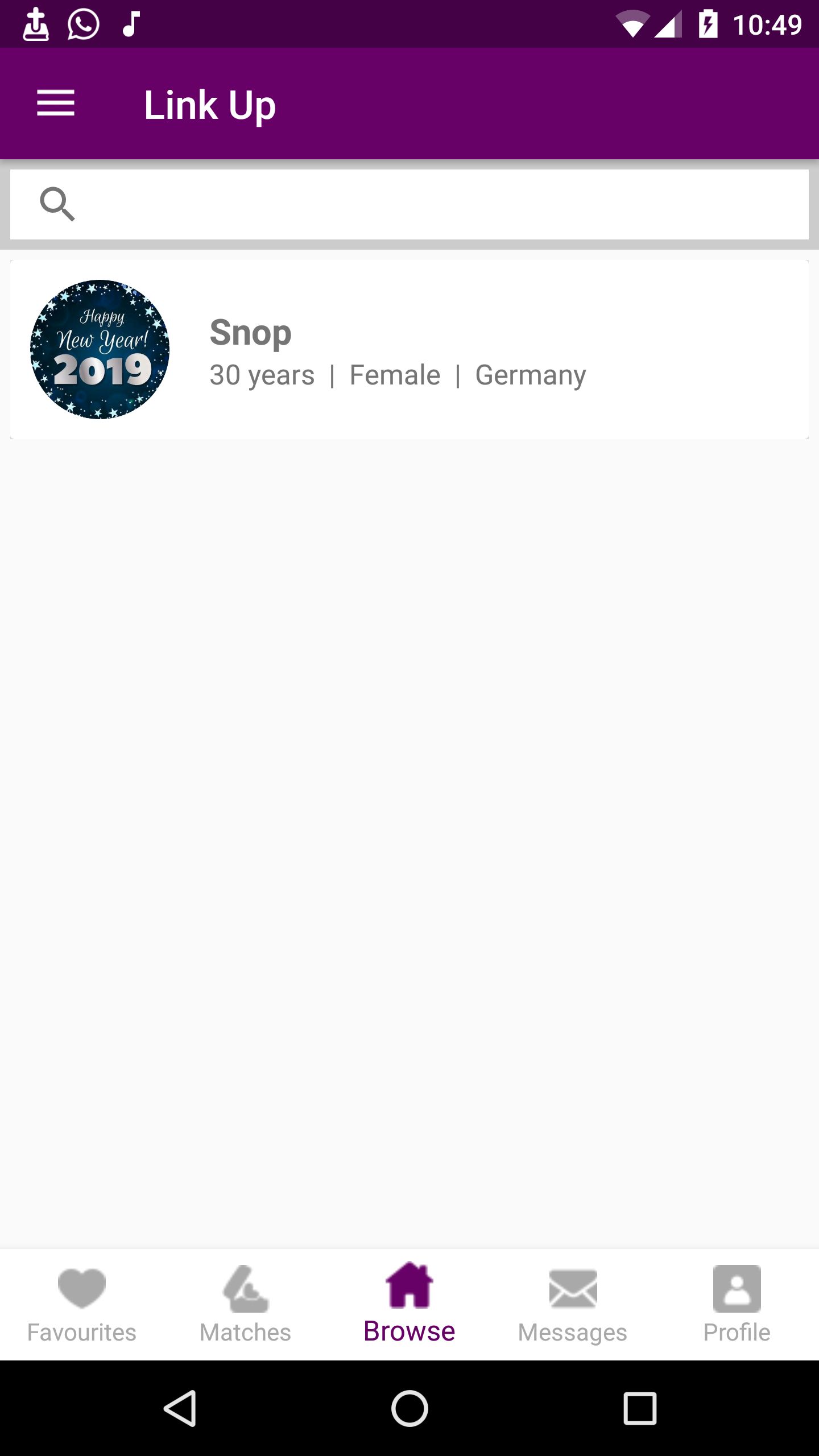Go back using system back button
This screenshot has width=819, height=1456.
coord(180,1408)
